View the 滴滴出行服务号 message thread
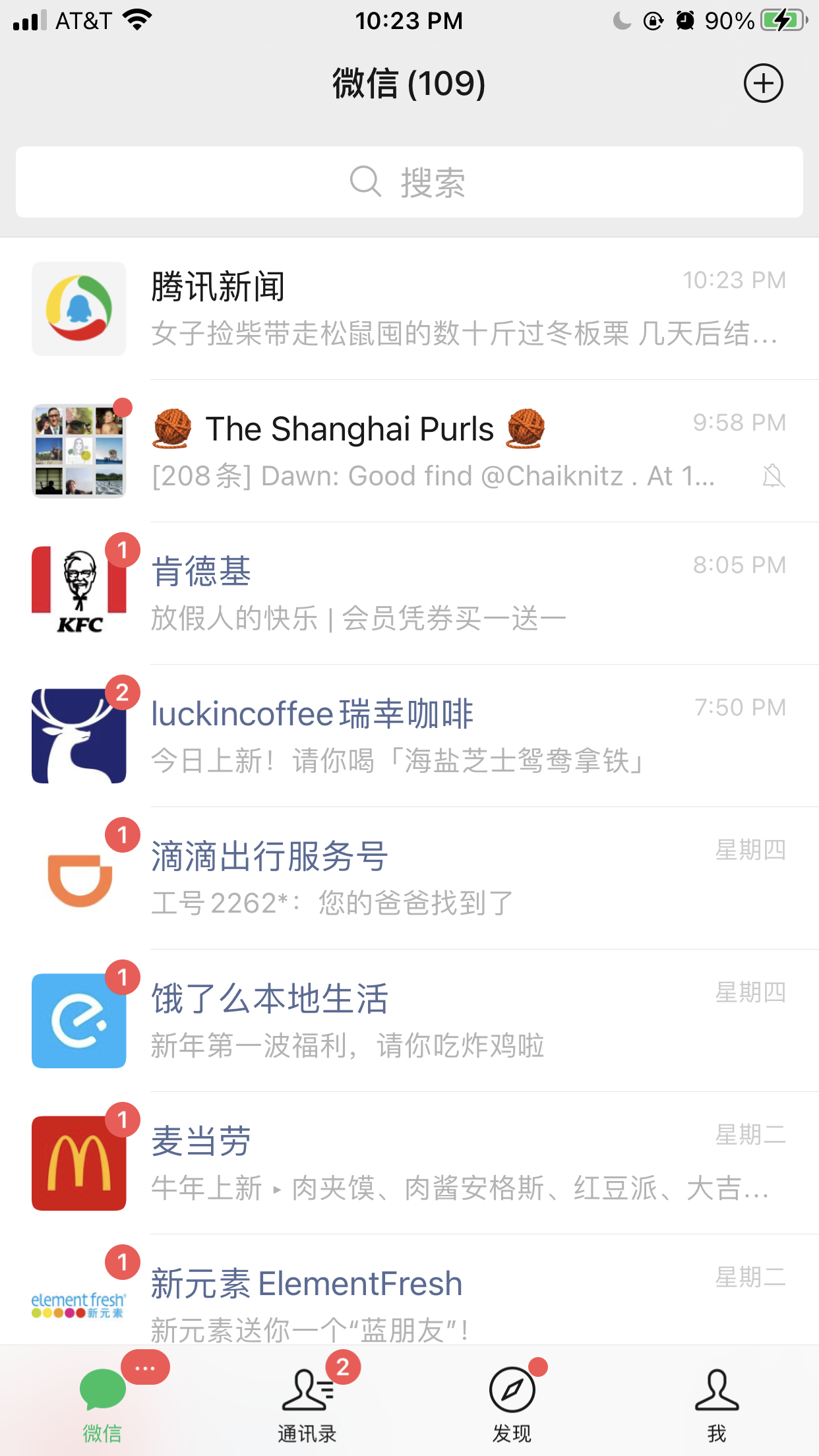 coord(409,878)
